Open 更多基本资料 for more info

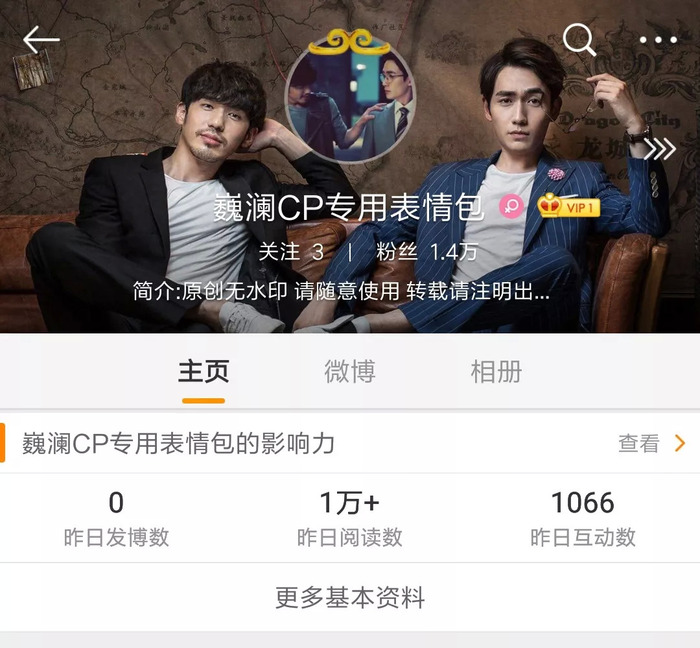(350, 598)
